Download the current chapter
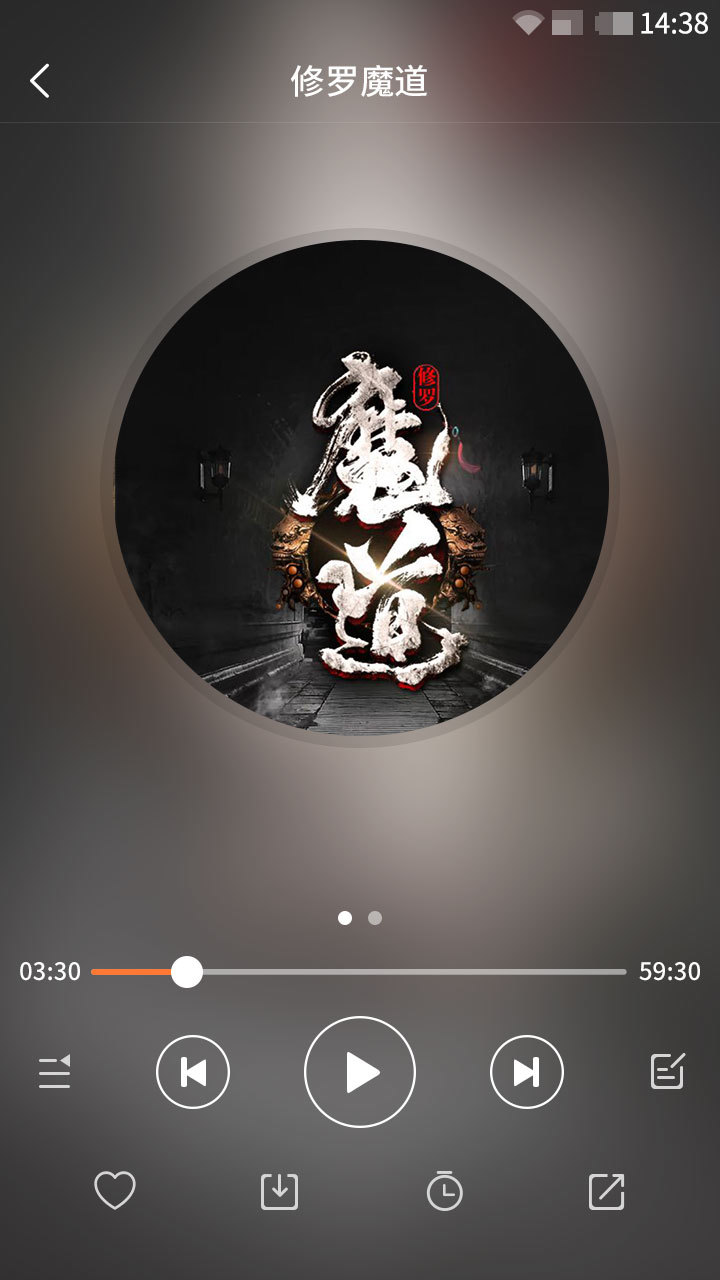The height and width of the screenshot is (1280, 720). tap(279, 1191)
